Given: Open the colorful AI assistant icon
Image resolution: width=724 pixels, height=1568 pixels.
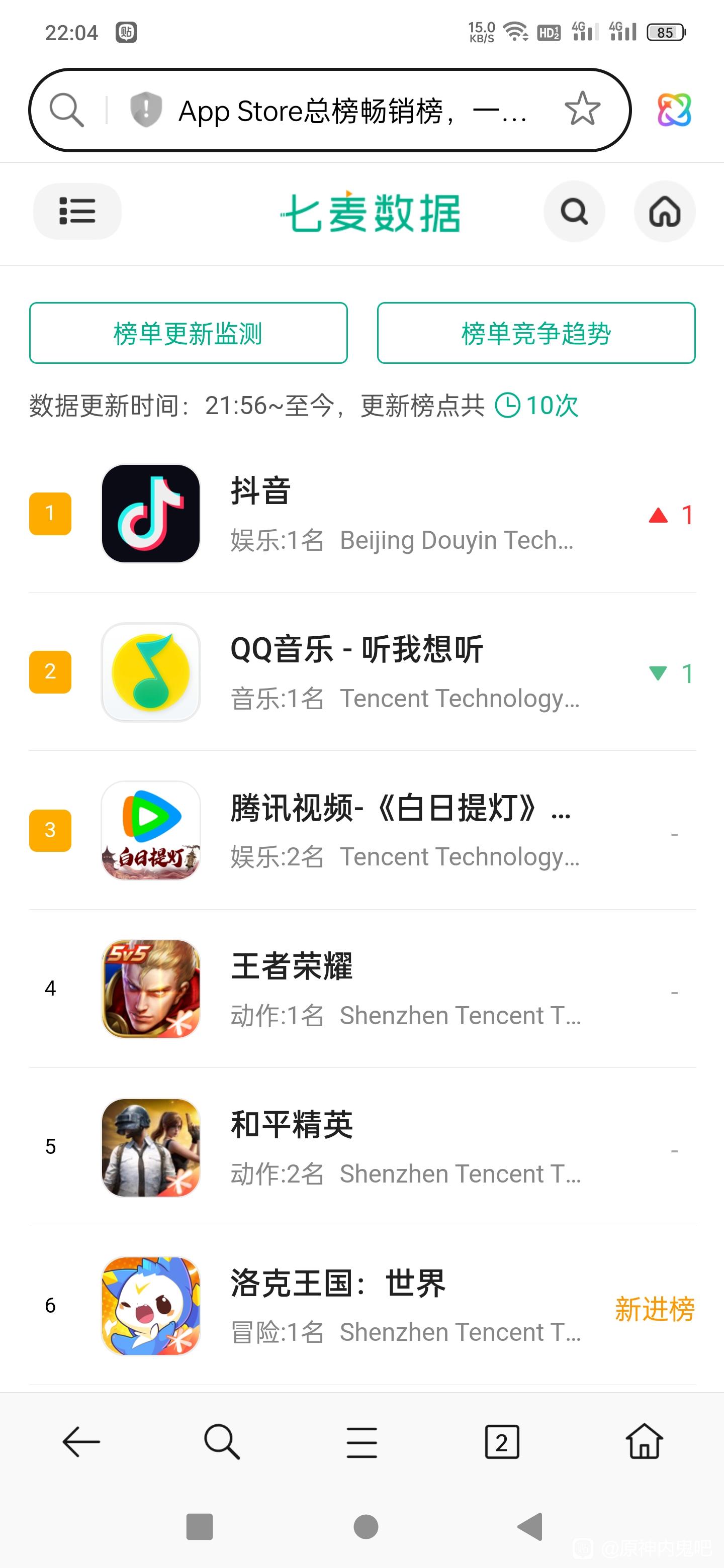Looking at the screenshot, I should (x=674, y=110).
